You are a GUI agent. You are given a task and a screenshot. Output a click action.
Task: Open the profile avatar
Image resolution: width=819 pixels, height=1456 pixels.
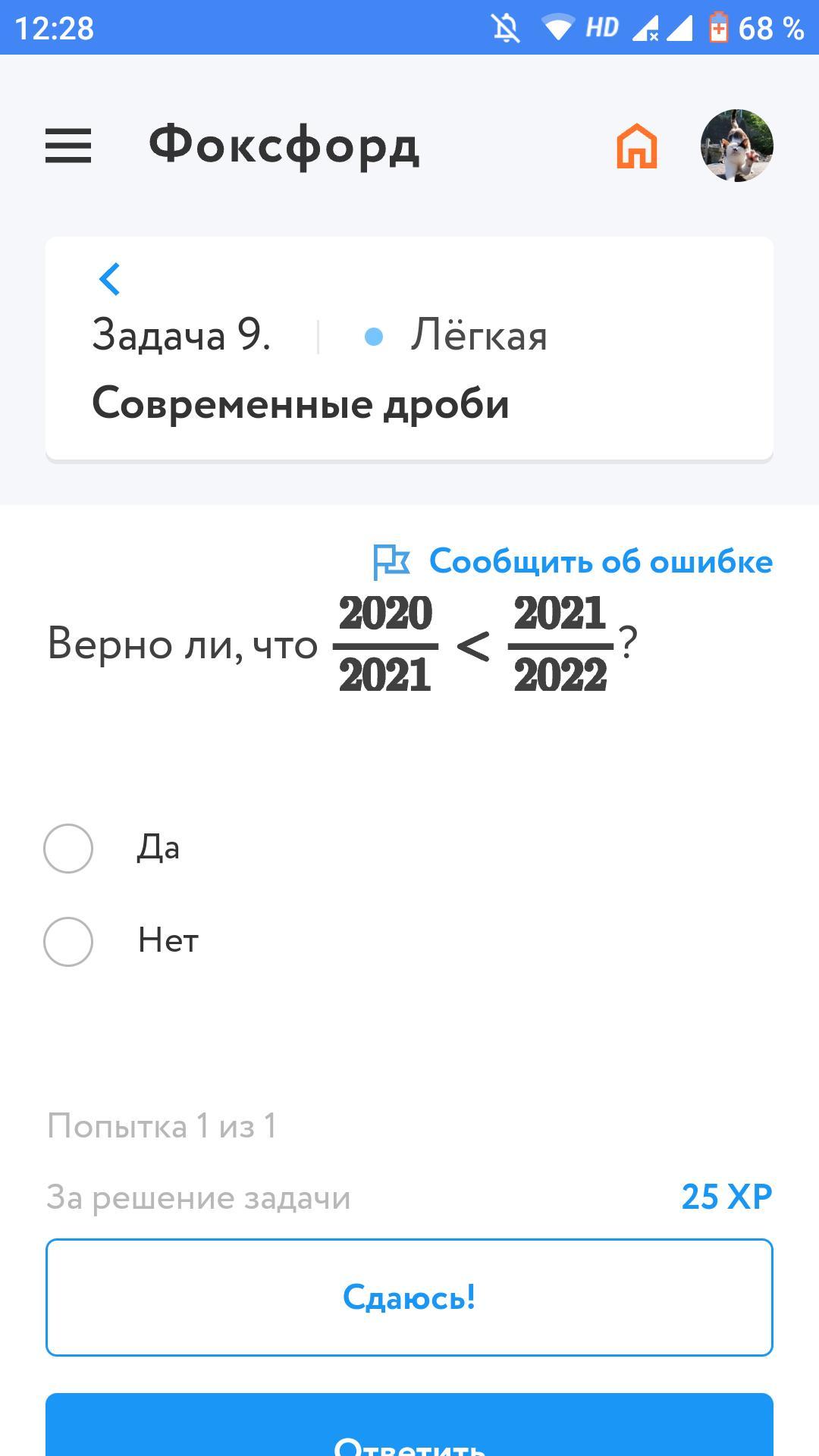coord(736,146)
